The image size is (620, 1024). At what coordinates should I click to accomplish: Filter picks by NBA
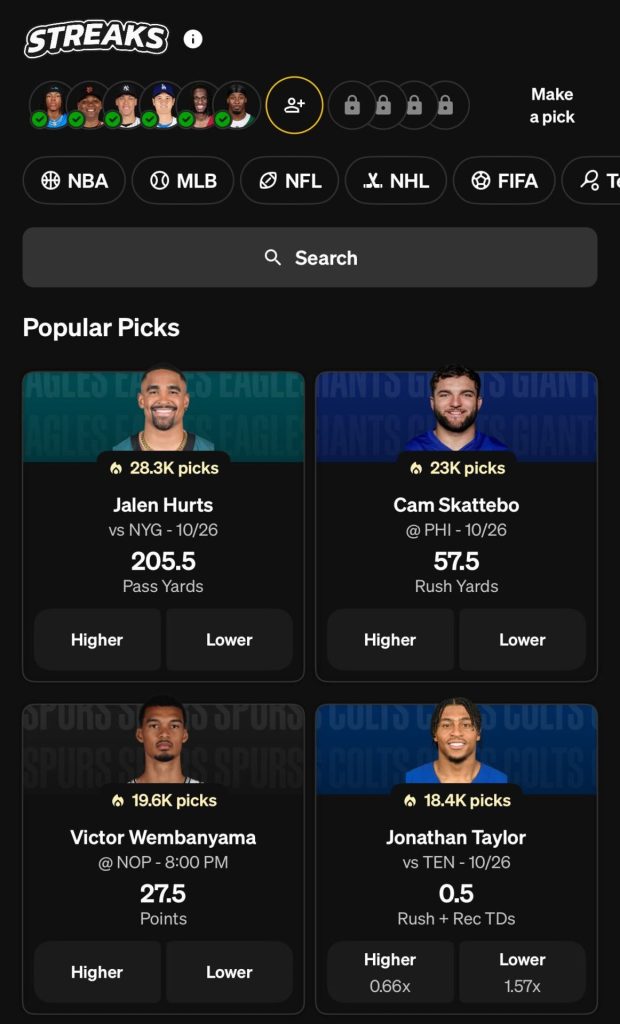pos(74,181)
